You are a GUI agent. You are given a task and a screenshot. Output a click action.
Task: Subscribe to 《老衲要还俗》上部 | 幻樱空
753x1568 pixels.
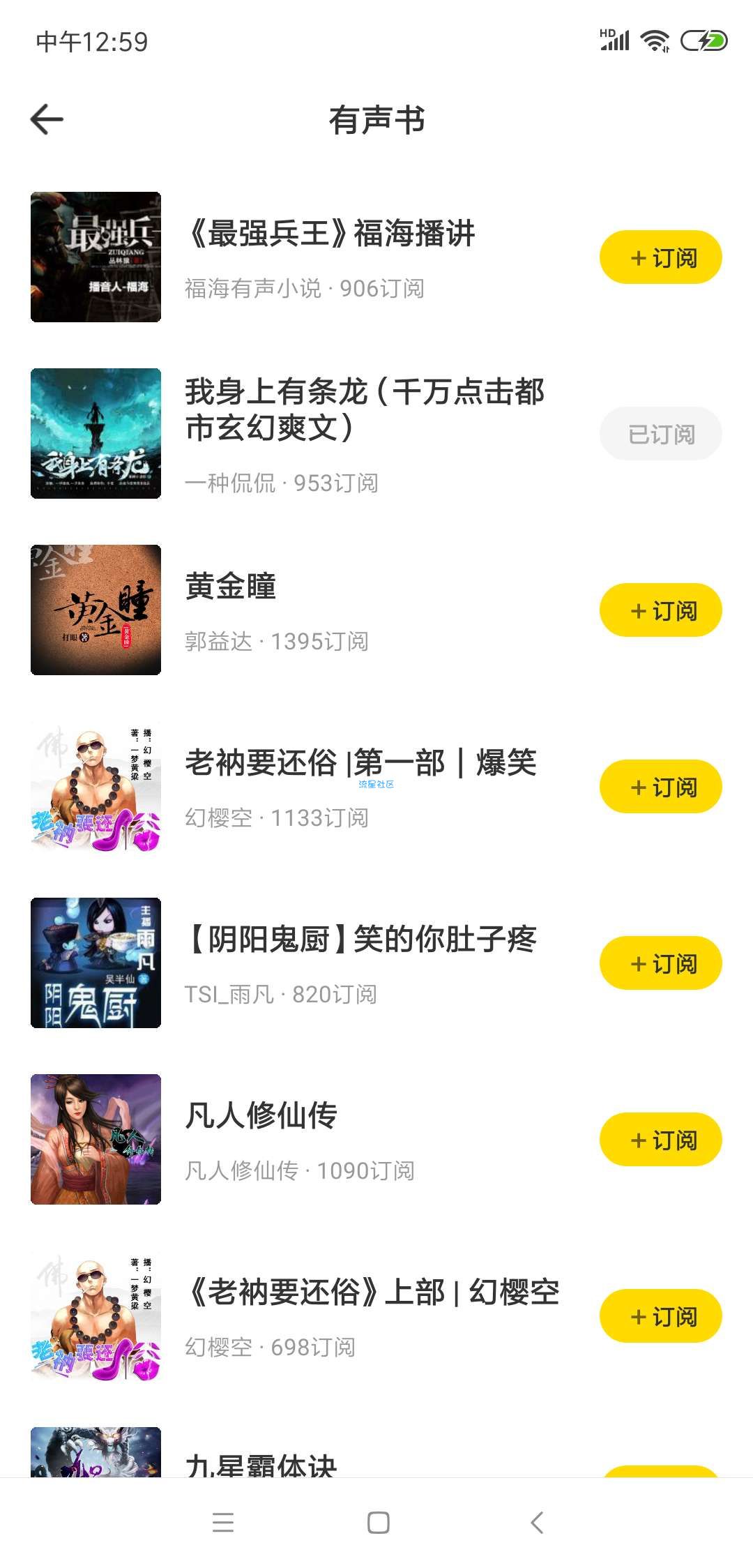(660, 1316)
